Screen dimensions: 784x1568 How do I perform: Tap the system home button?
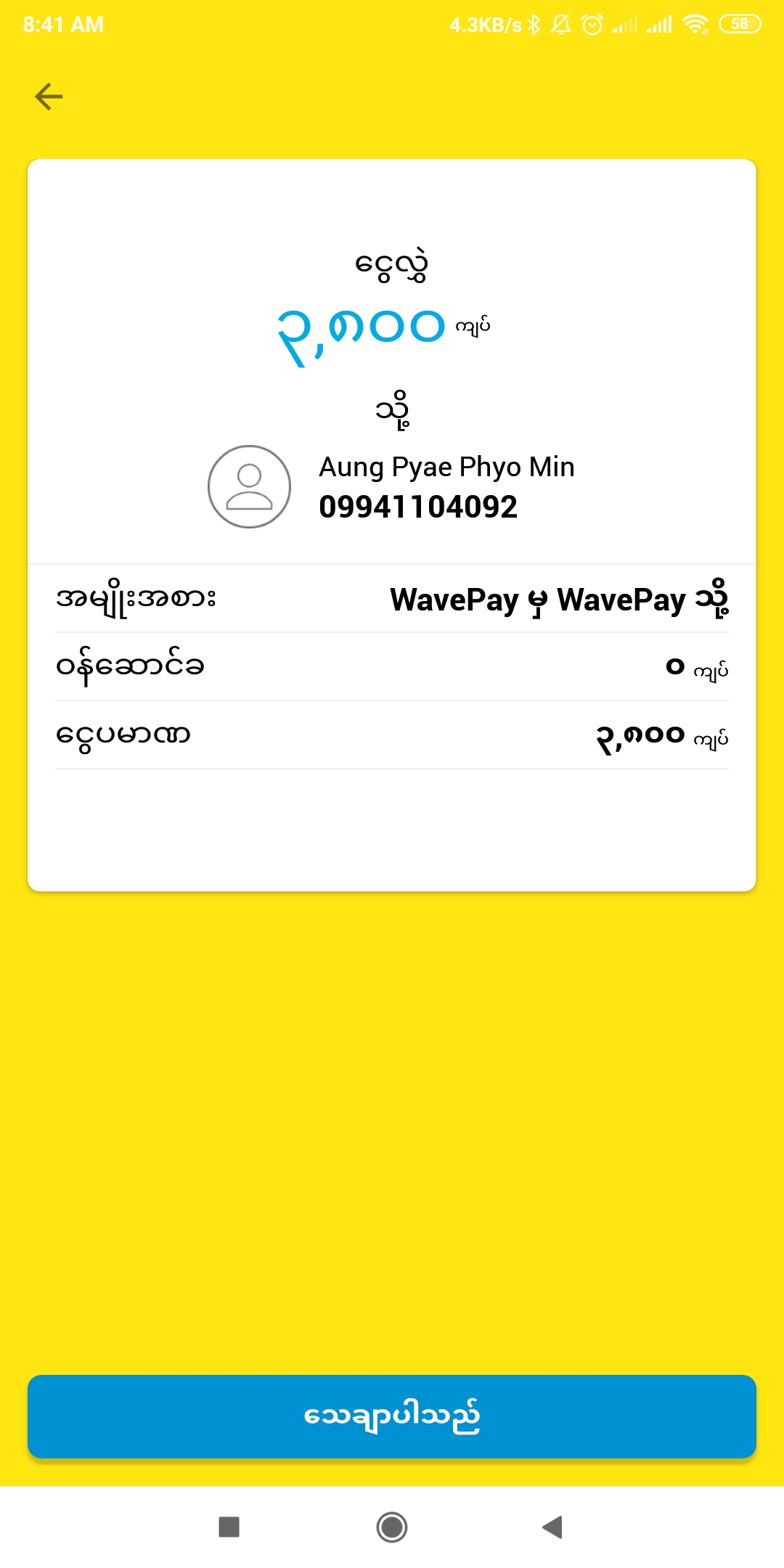pos(392,1527)
